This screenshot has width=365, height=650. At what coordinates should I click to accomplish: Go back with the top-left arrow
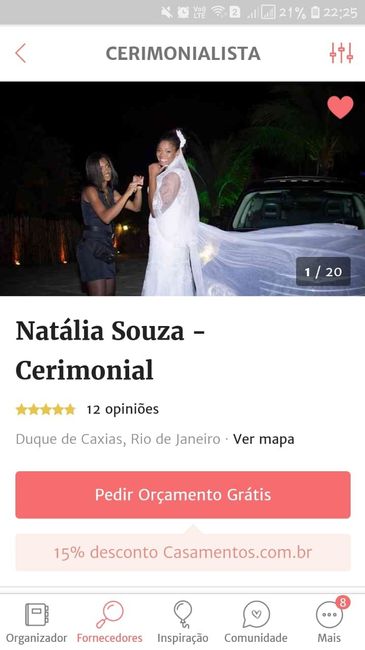click(20, 53)
